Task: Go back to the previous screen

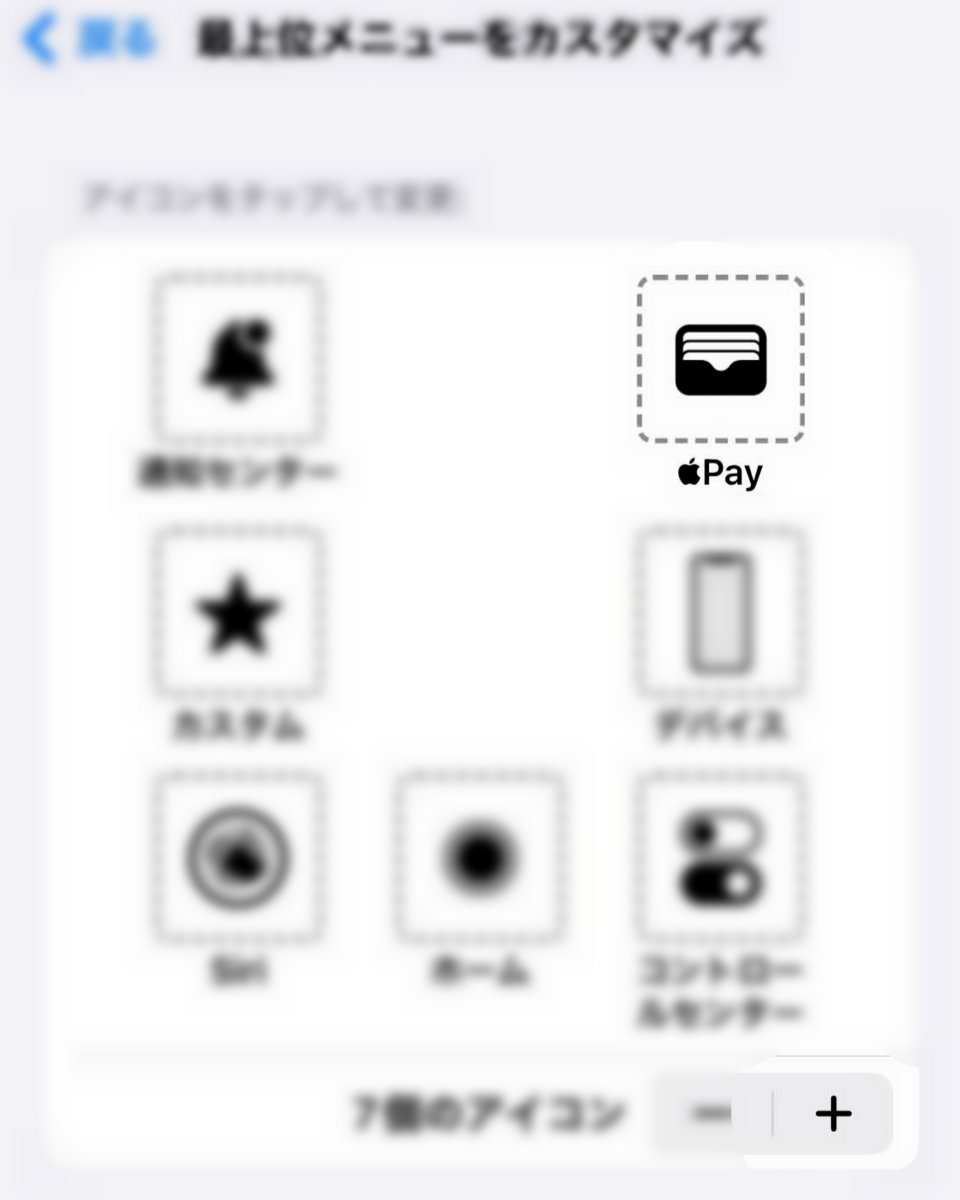Action: click(90, 40)
